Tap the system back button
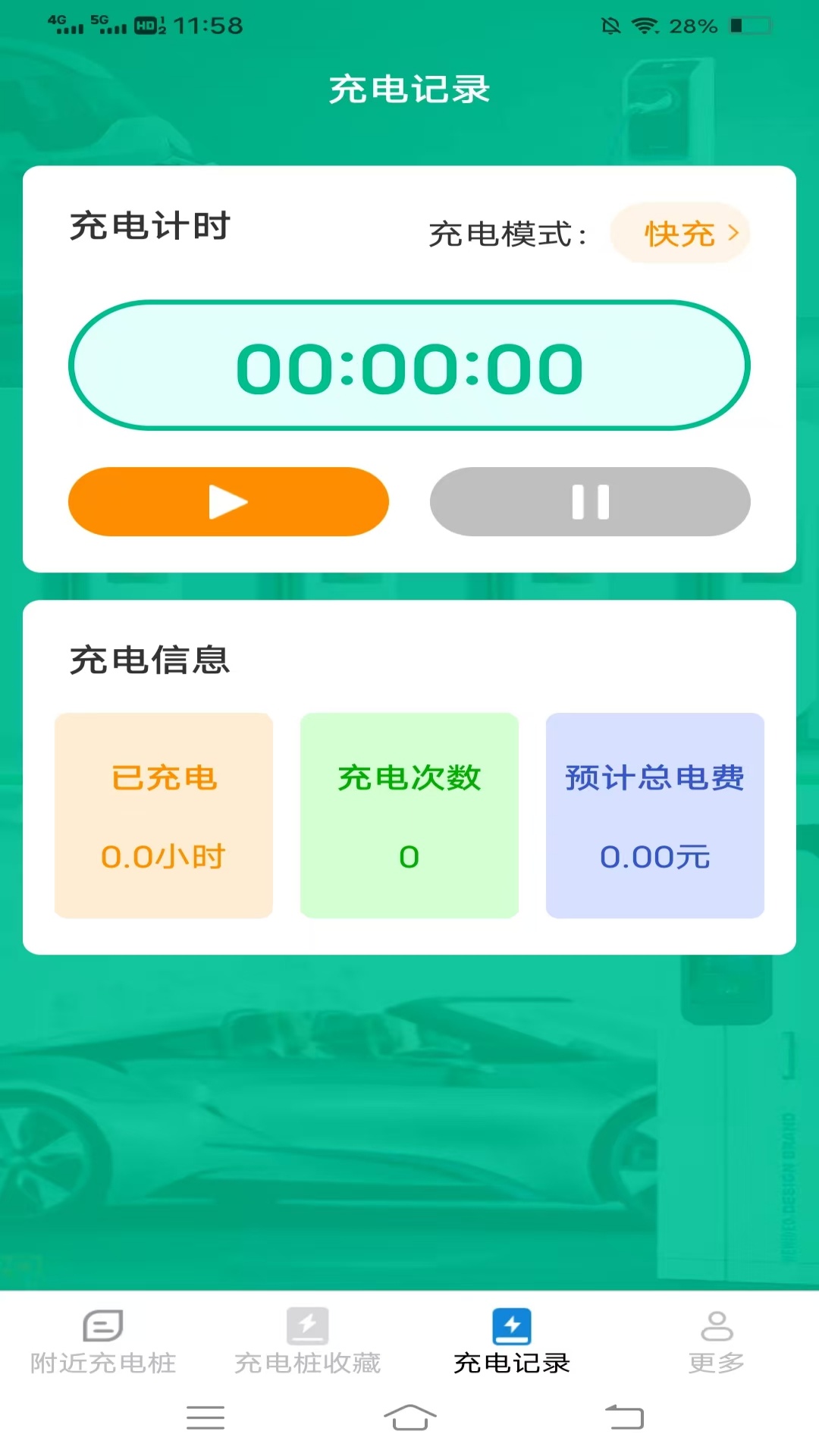This screenshot has width=819, height=1456. coord(624,1417)
